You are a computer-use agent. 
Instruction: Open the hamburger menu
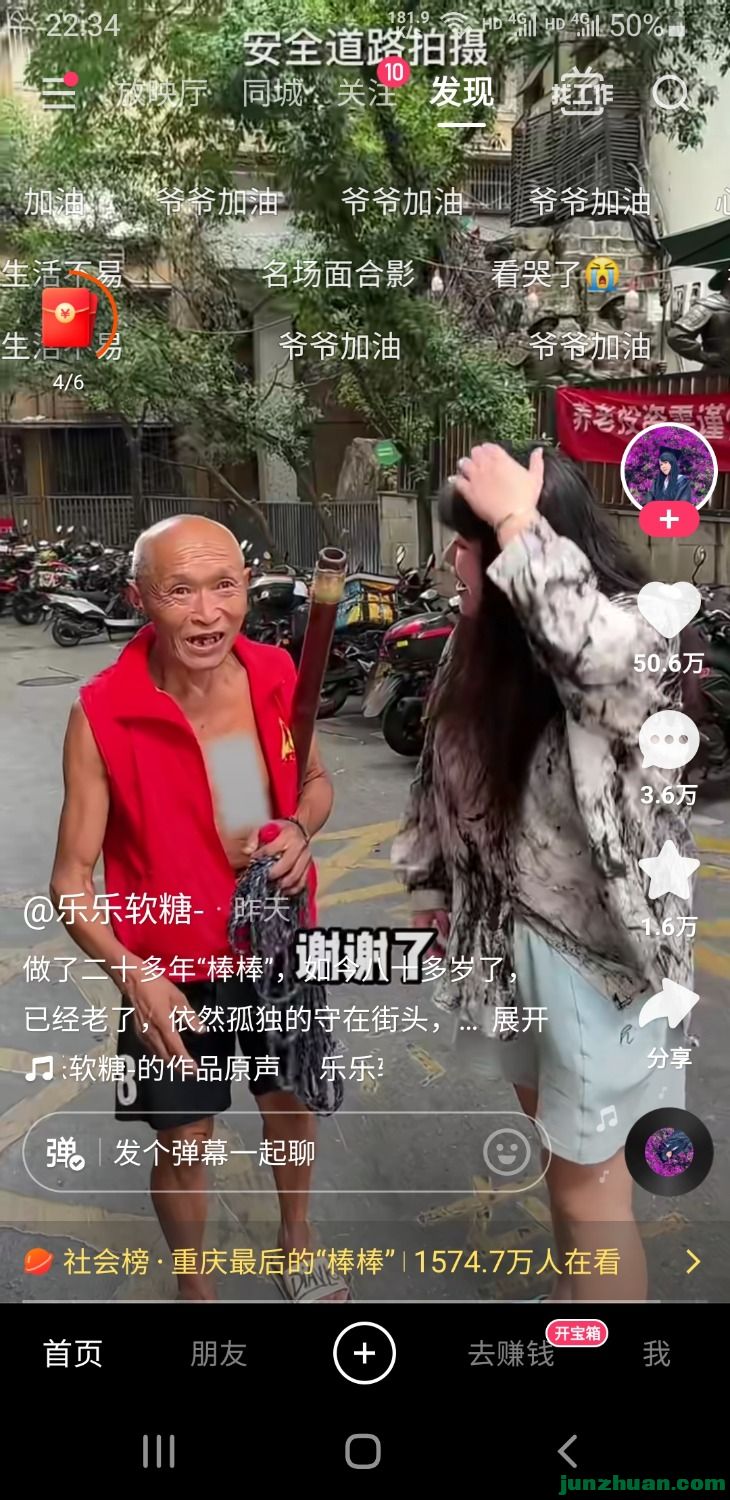(58, 93)
